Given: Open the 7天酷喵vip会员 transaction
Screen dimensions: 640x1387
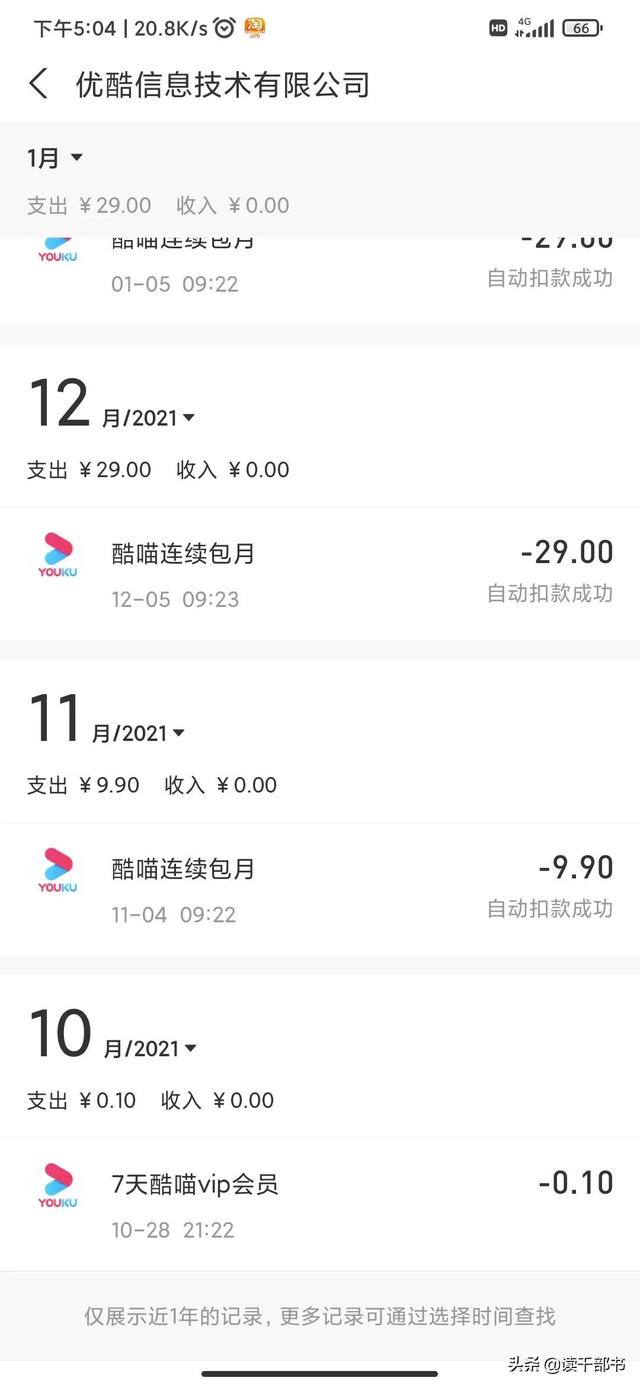Looking at the screenshot, I should (320, 1204).
